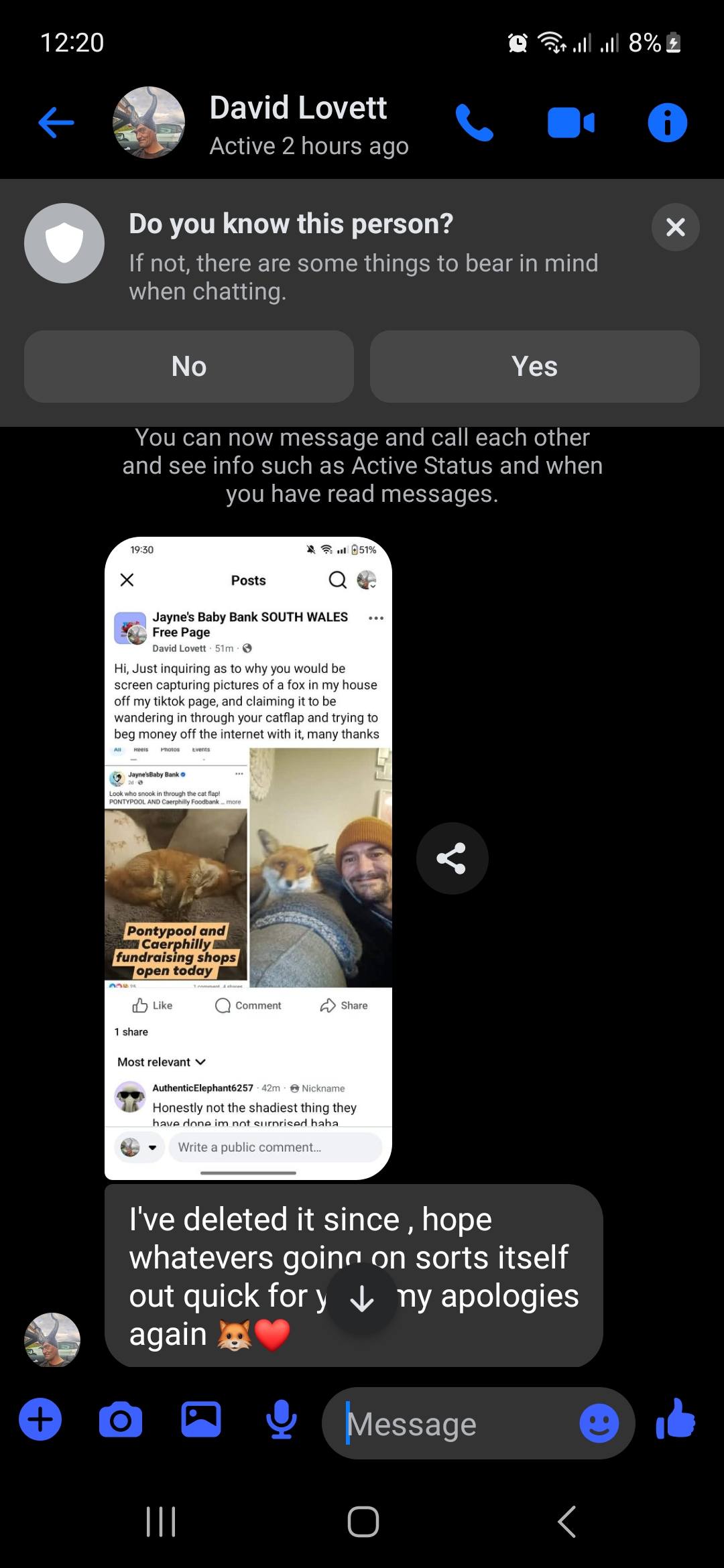Open more attachment options plus button
Screen dimensions: 724x1568
click(40, 1419)
